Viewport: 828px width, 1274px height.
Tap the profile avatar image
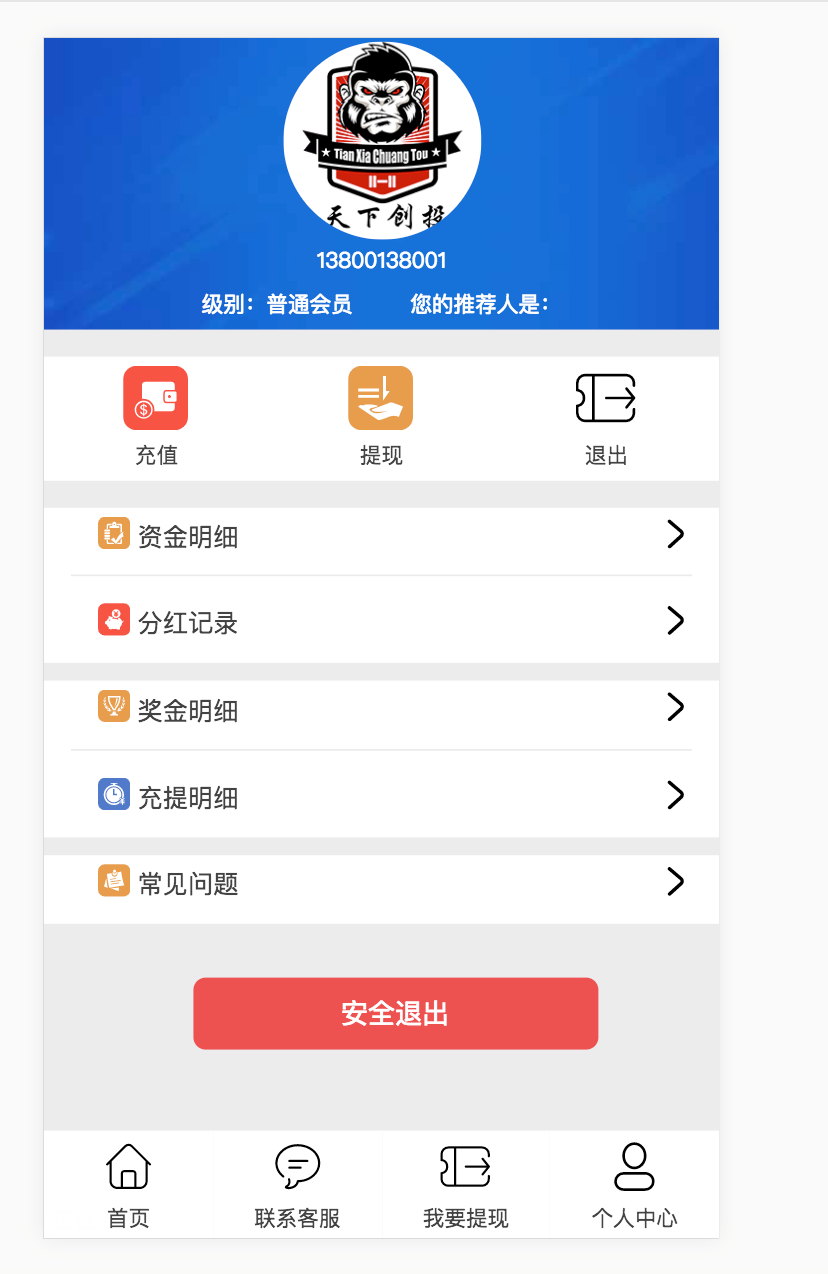(x=382, y=140)
